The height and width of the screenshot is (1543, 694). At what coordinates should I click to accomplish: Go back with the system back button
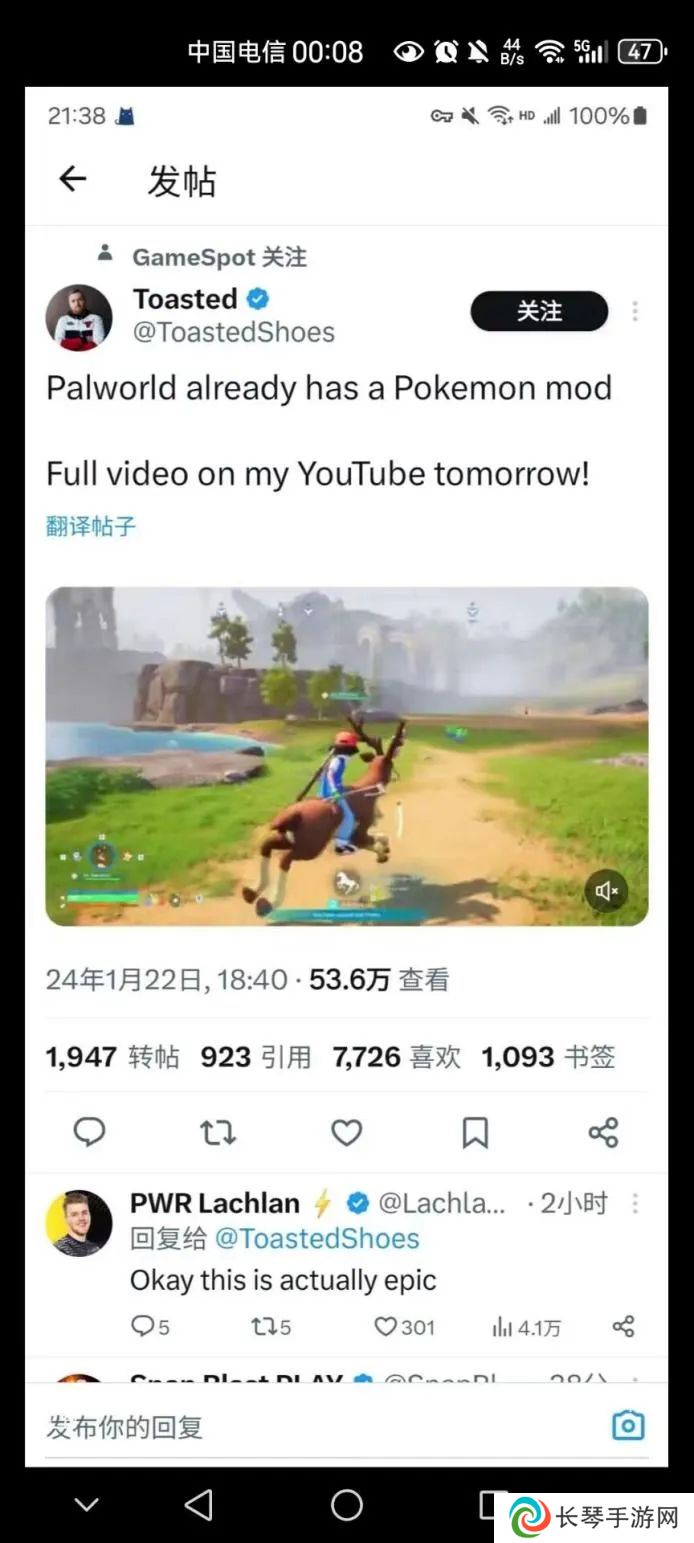pos(199,1504)
